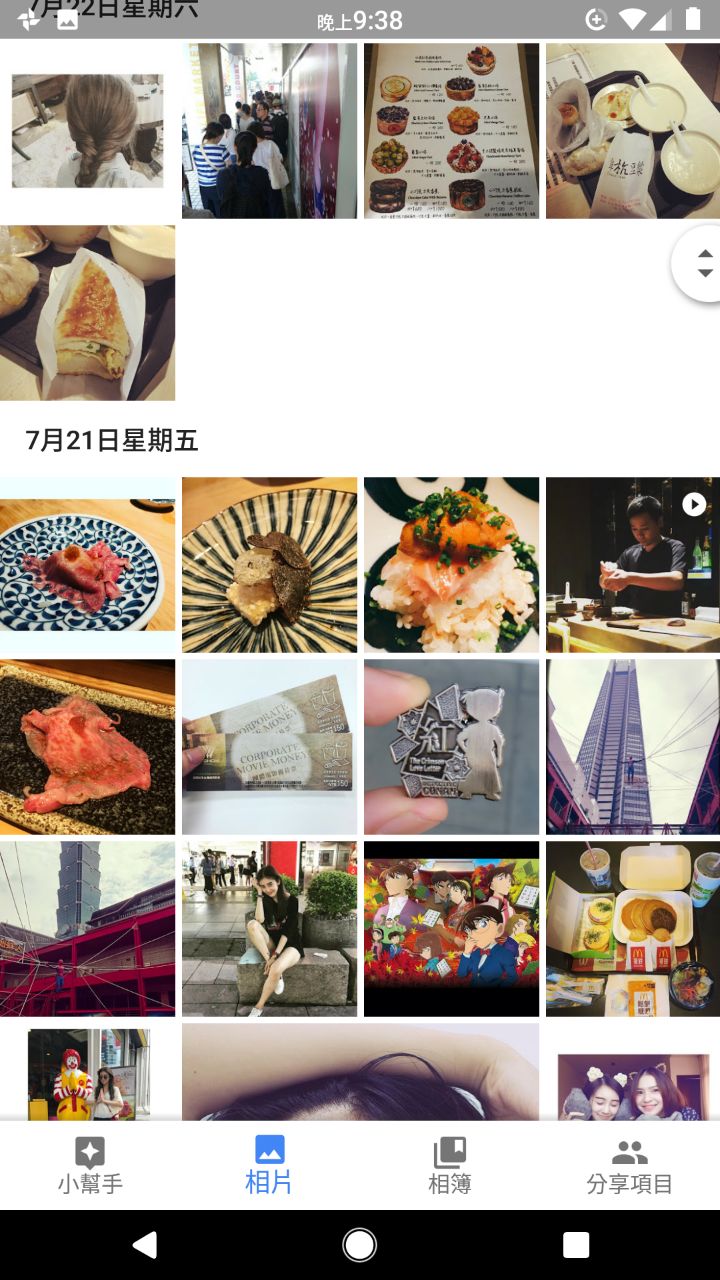Open the folded pancake in paper photo
720x1280 pixels.
click(87, 312)
